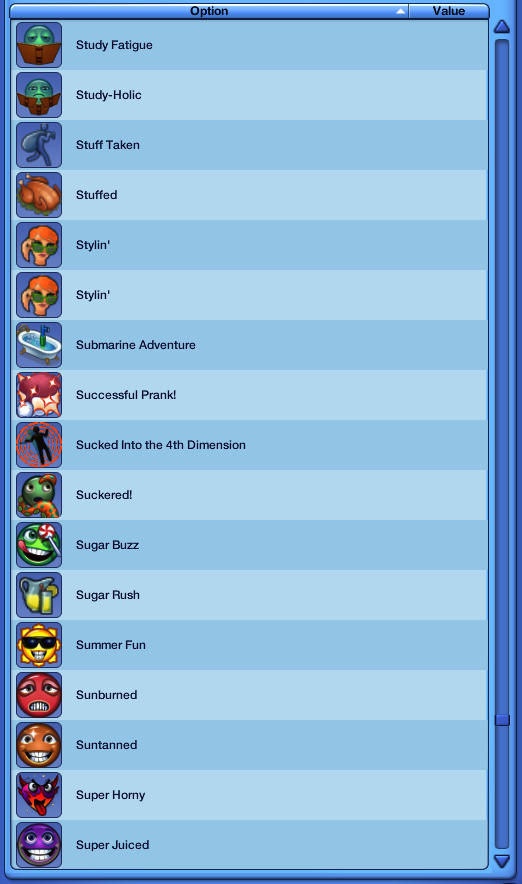Screen dimensions: 522x884
Task: Select Stuff Taken from the list
Action: [x=249, y=145]
